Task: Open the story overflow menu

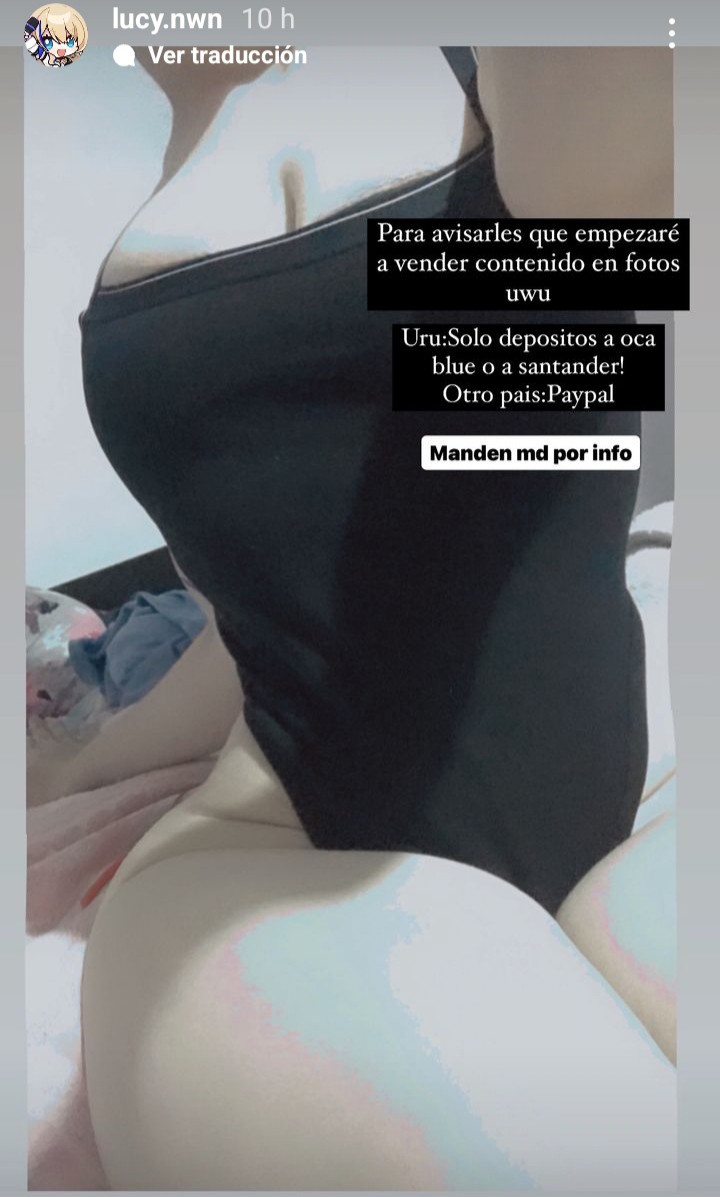Action: (x=671, y=34)
